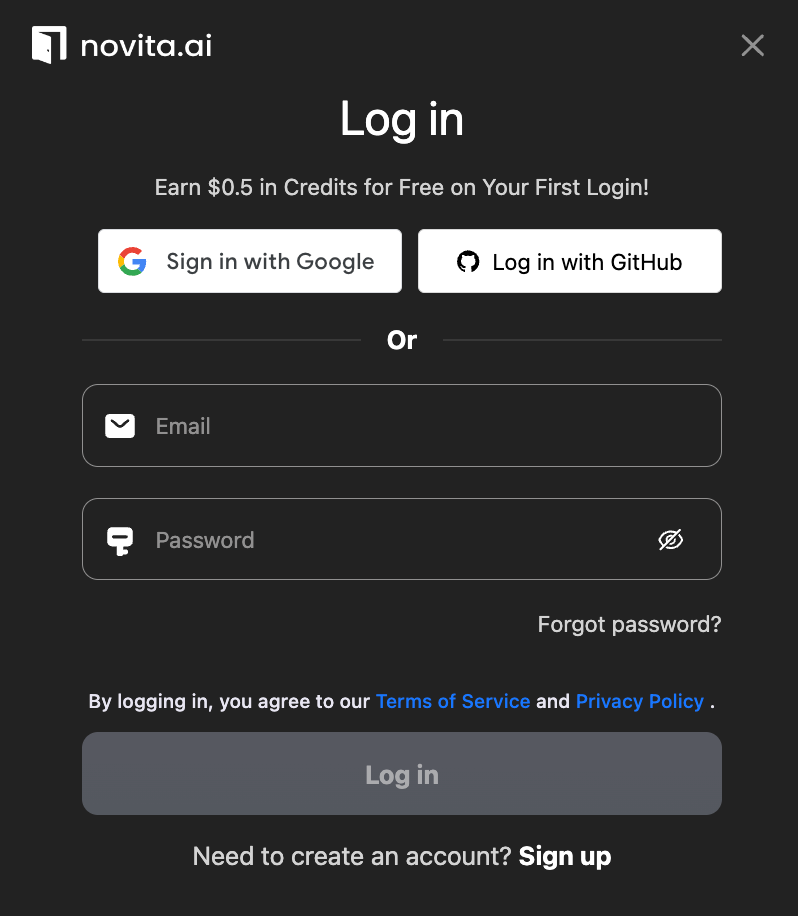Log in with GitHub

tap(569, 262)
